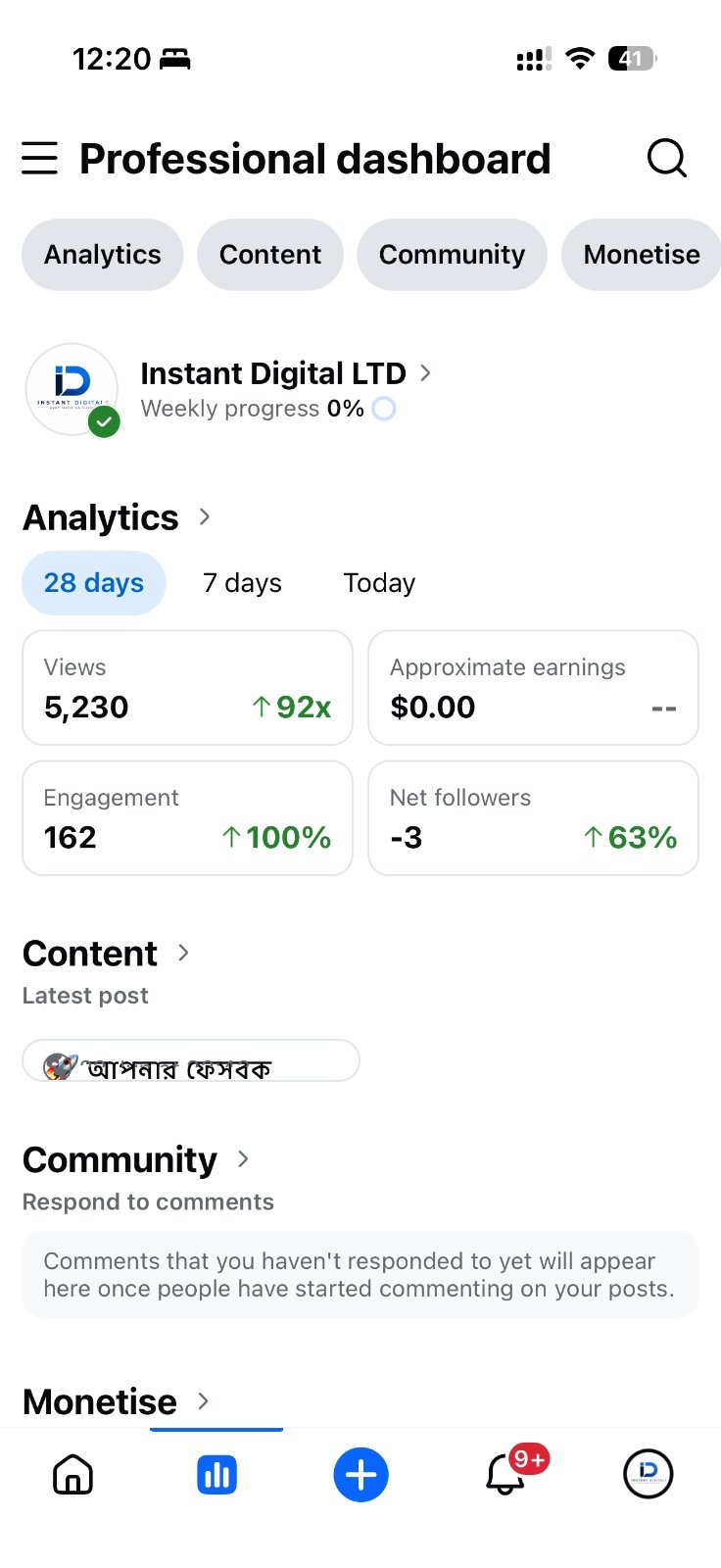The height and width of the screenshot is (1568, 721).
Task: Select the Community chip
Action: coord(452,255)
